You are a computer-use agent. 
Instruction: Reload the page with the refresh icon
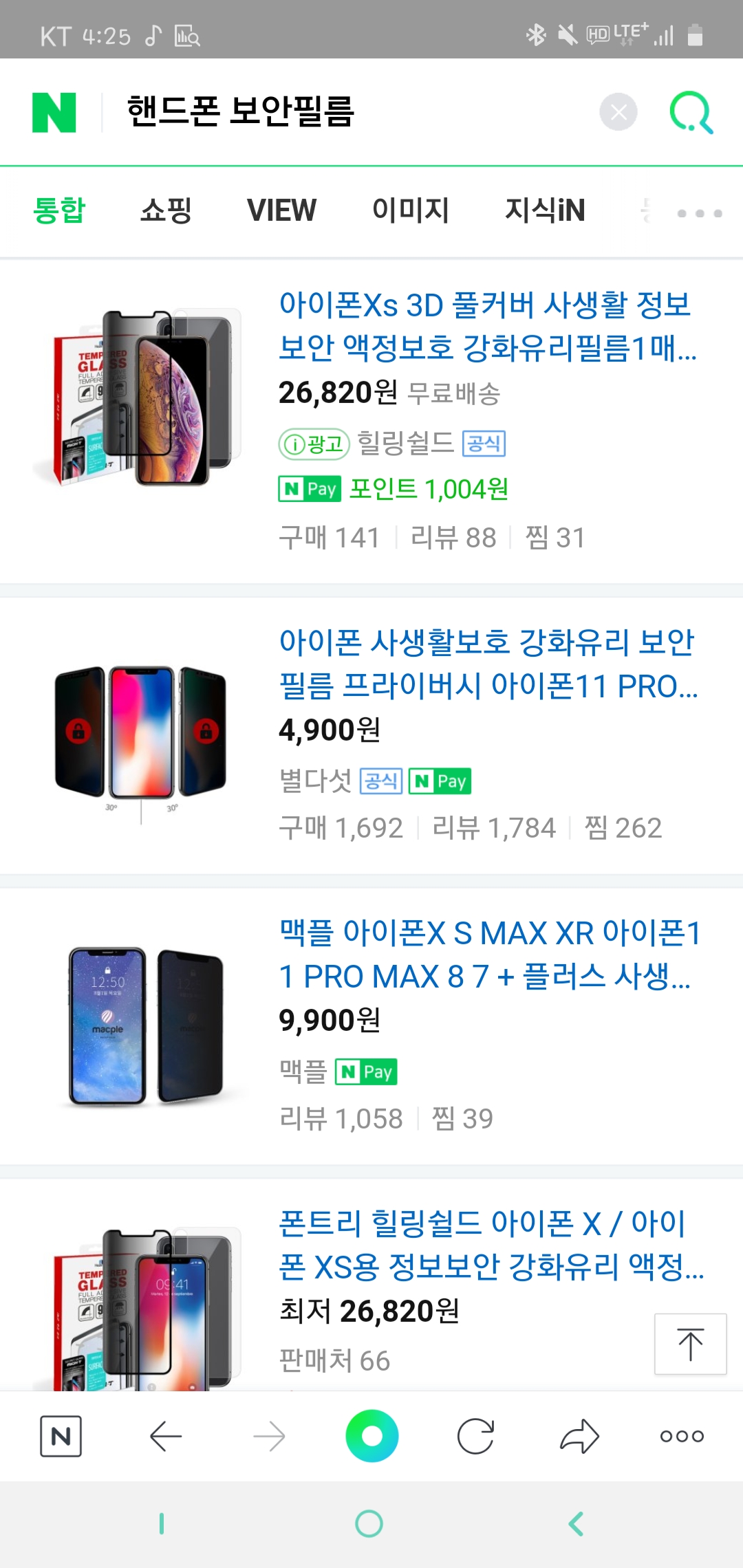(475, 1436)
